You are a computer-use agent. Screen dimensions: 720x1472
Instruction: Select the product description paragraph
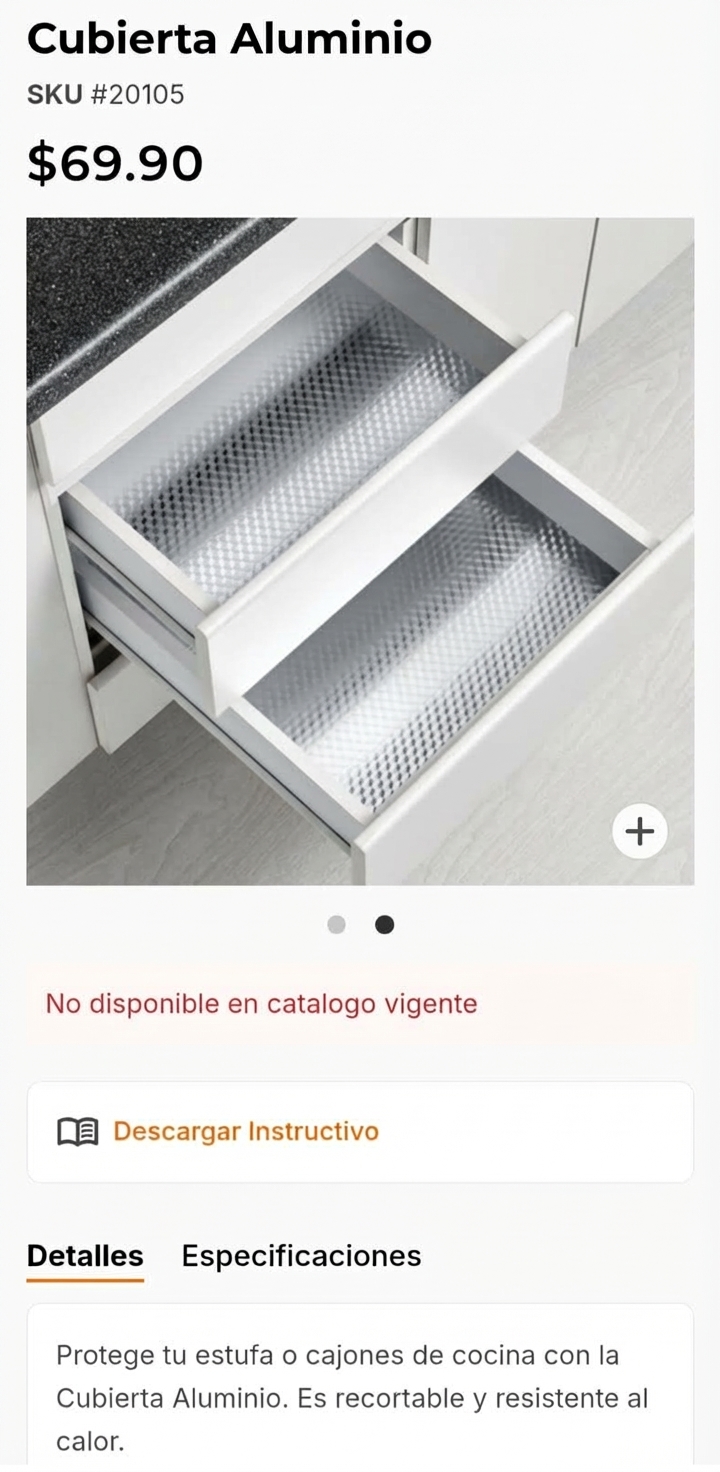[360, 1398]
